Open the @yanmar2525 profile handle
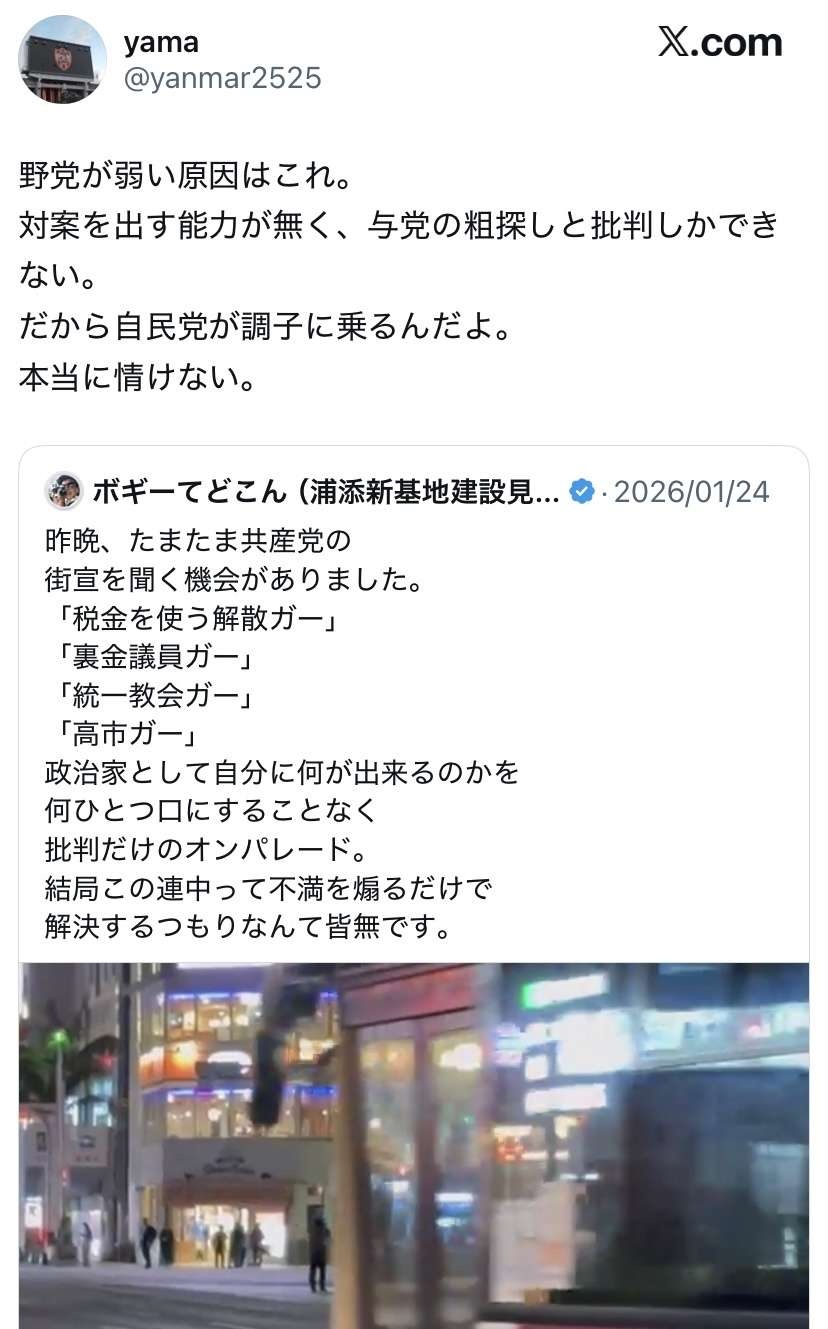This screenshot has height=1329, width=828. pos(222,79)
